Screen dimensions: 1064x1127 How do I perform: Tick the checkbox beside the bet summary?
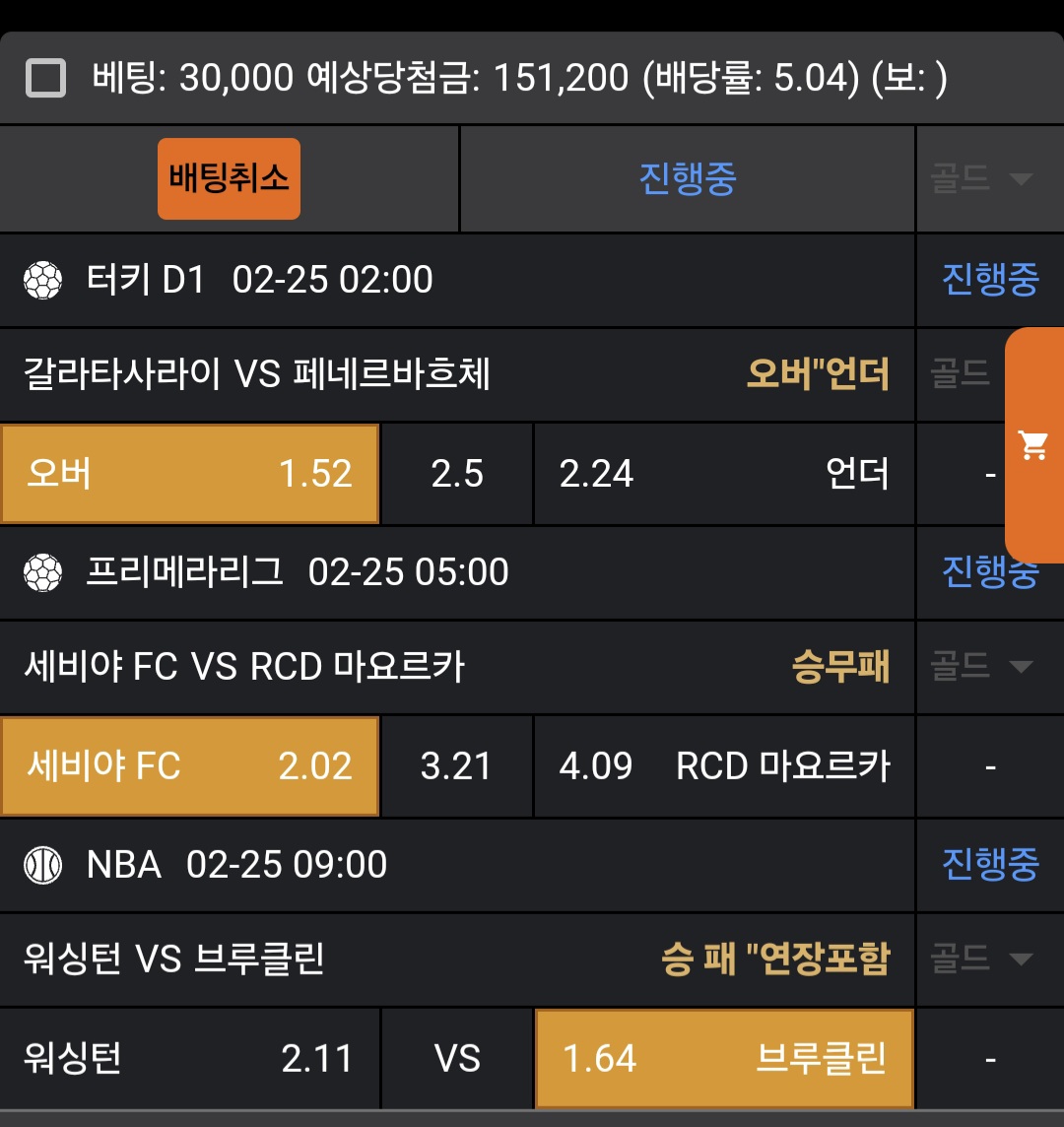(x=45, y=78)
